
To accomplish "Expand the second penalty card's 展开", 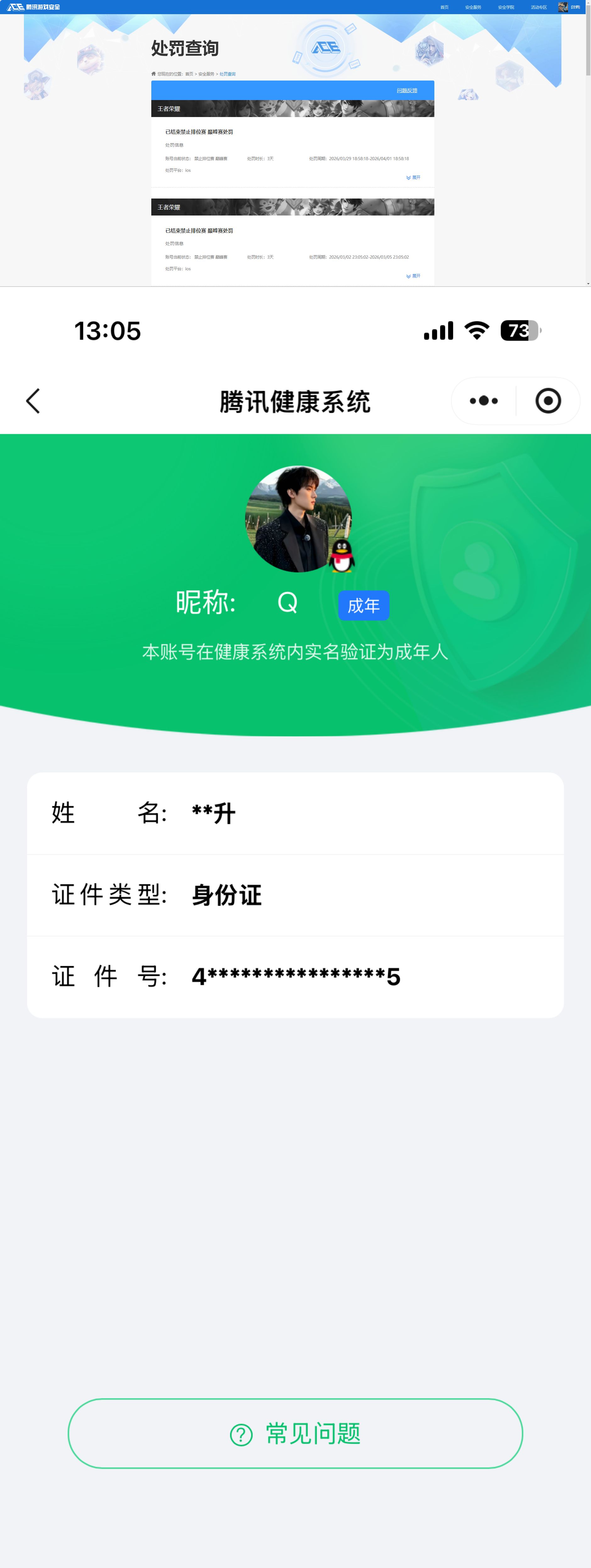I will tap(415, 276).
